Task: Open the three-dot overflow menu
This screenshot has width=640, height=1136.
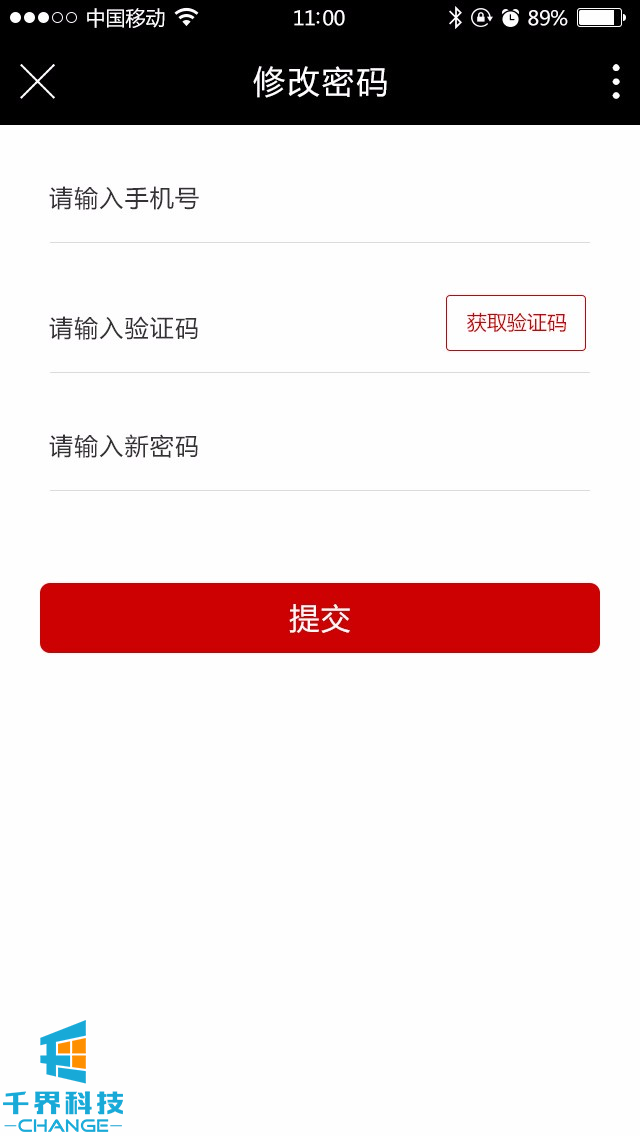Action: pyautogui.click(x=616, y=82)
